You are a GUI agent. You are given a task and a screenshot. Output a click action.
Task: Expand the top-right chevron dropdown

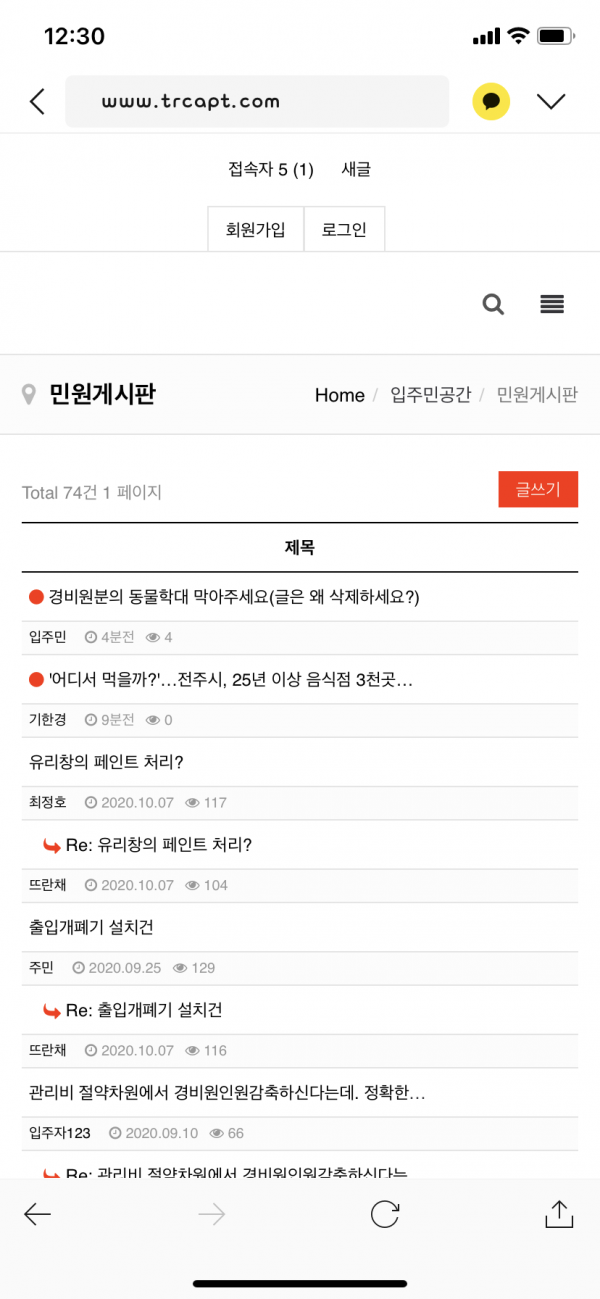tap(551, 101)
